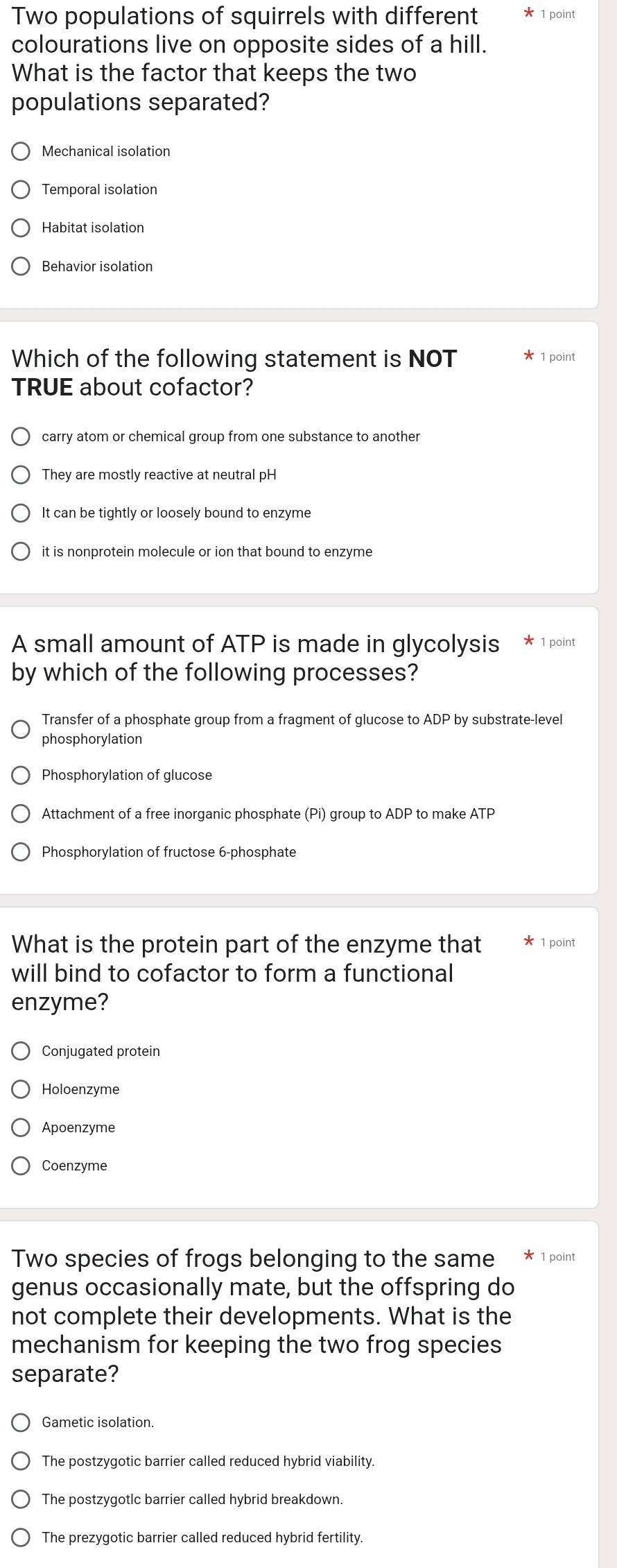Choose the substrate-level phosphorylation answer
The width and height of the screenshot is (617, 1568).
click(x=21, y=729)
